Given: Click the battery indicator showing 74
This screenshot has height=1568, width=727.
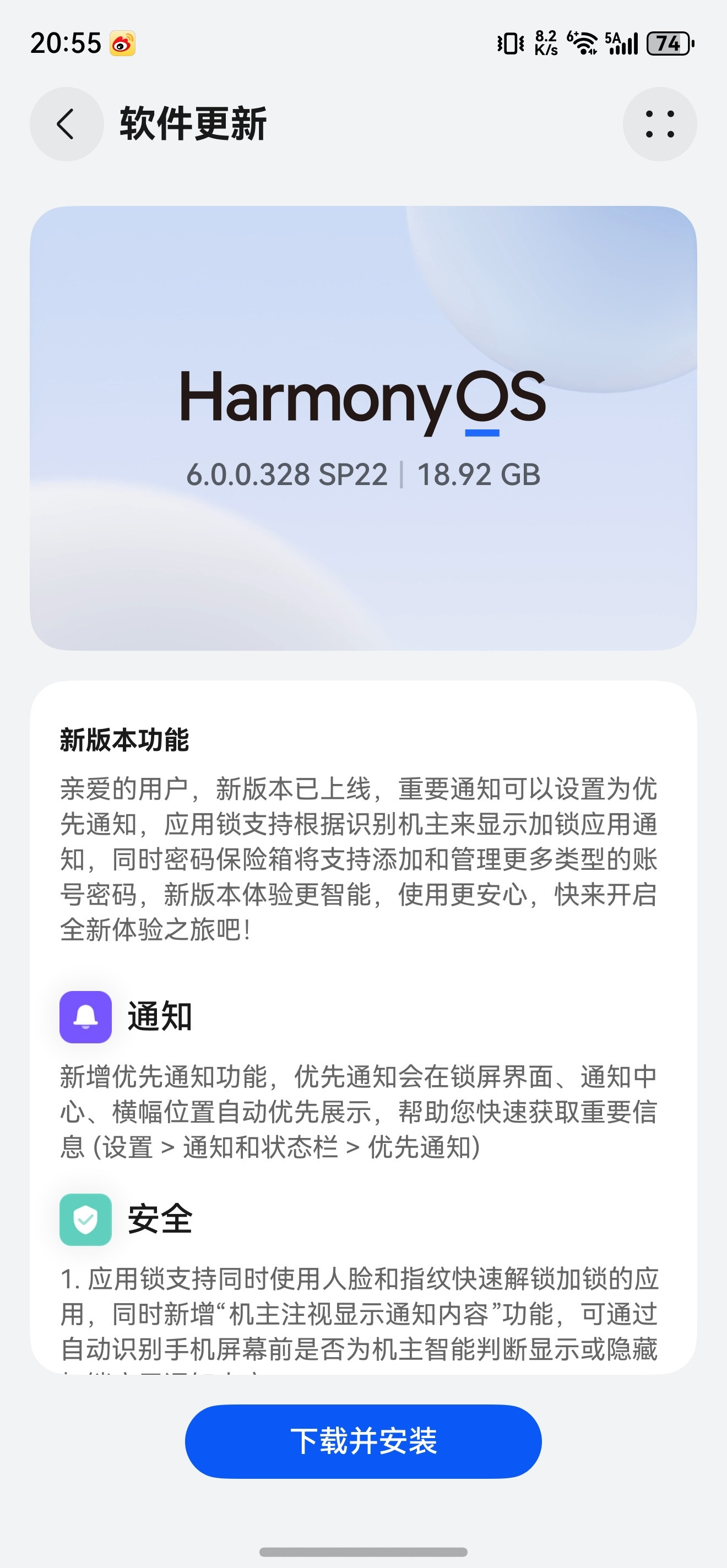Looking at the screenshot, I should click(x=668, y=44).
